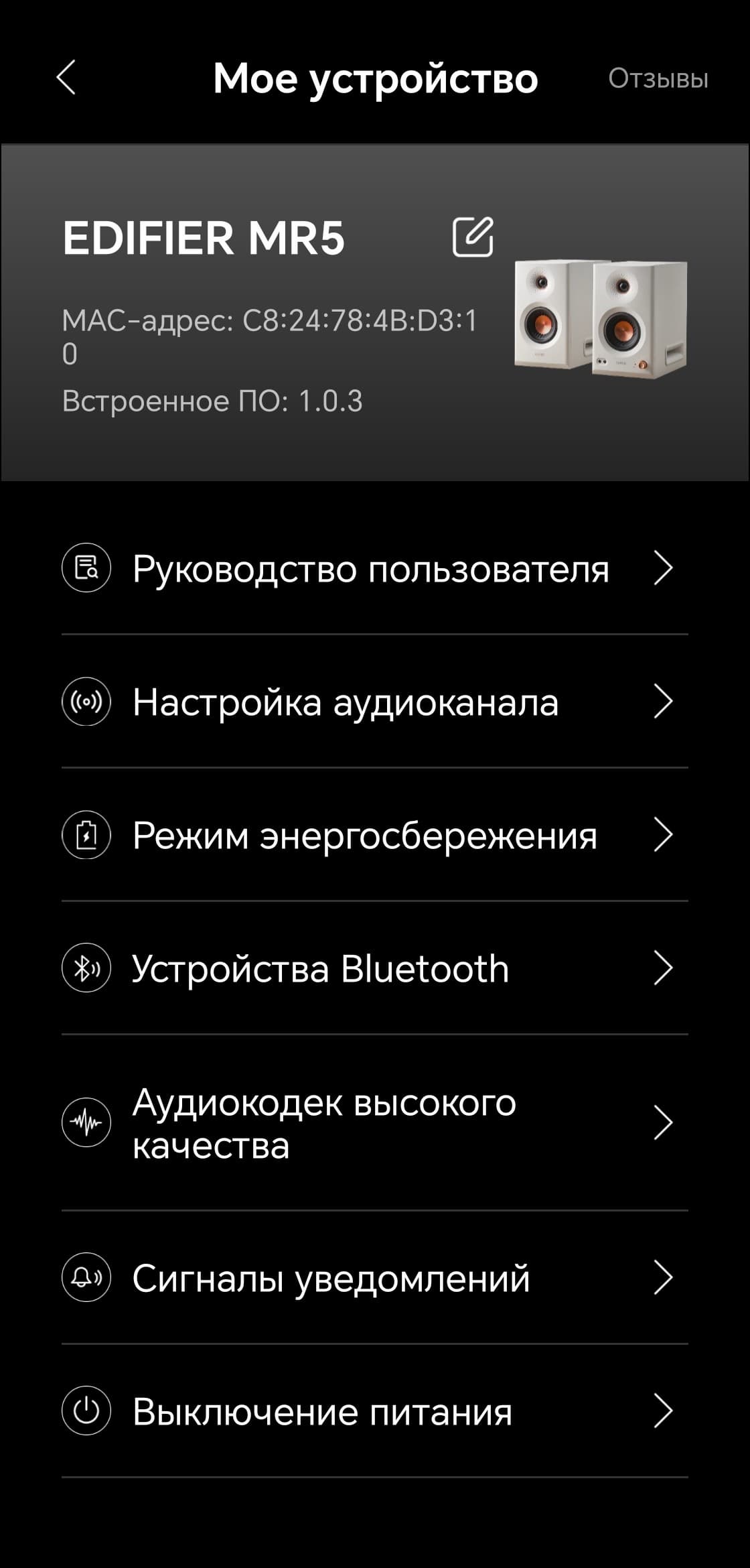Screen dimensions: 750x1568
Task: Edit the EDIFIER MR5 device name
Action: (473, 237)
